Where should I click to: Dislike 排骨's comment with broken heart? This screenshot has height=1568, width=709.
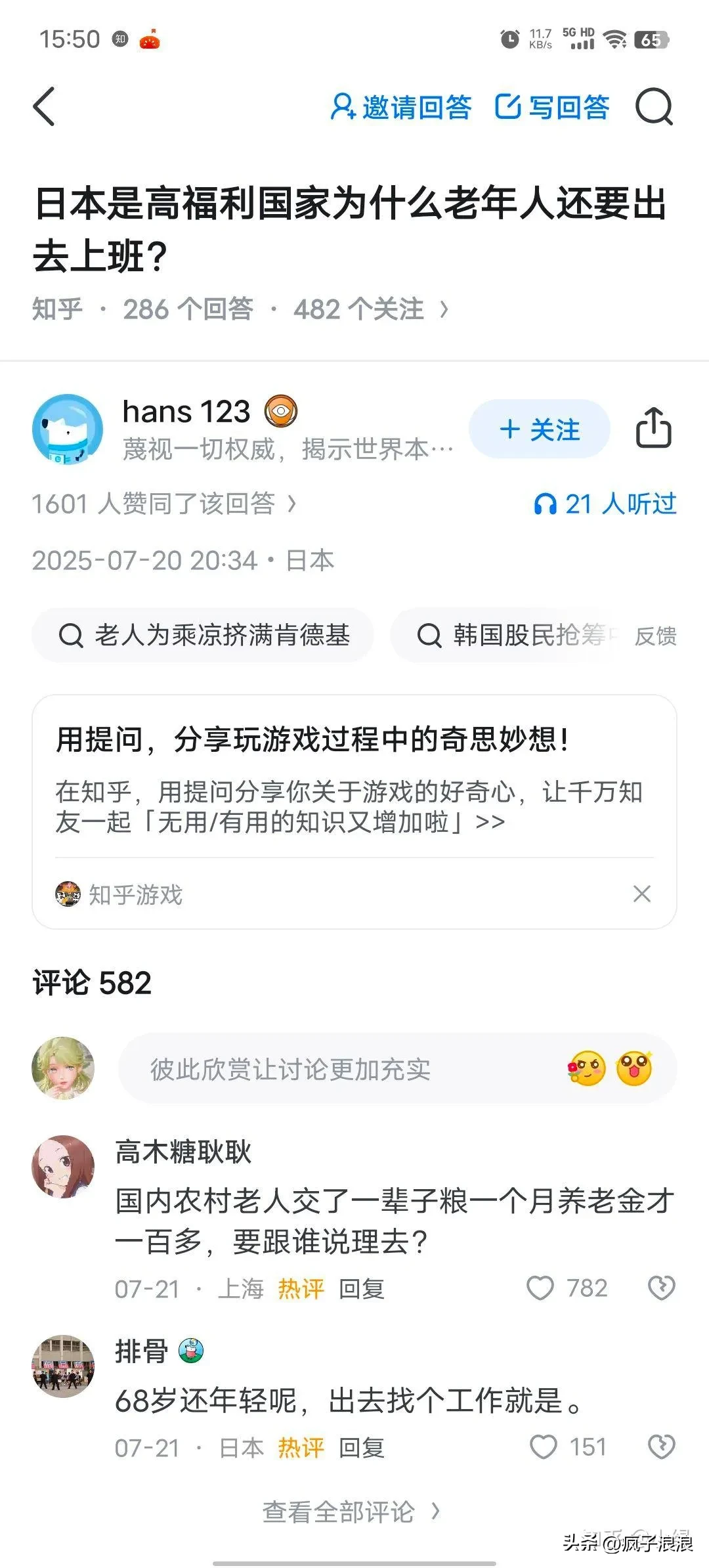(x=661, y=1447)
